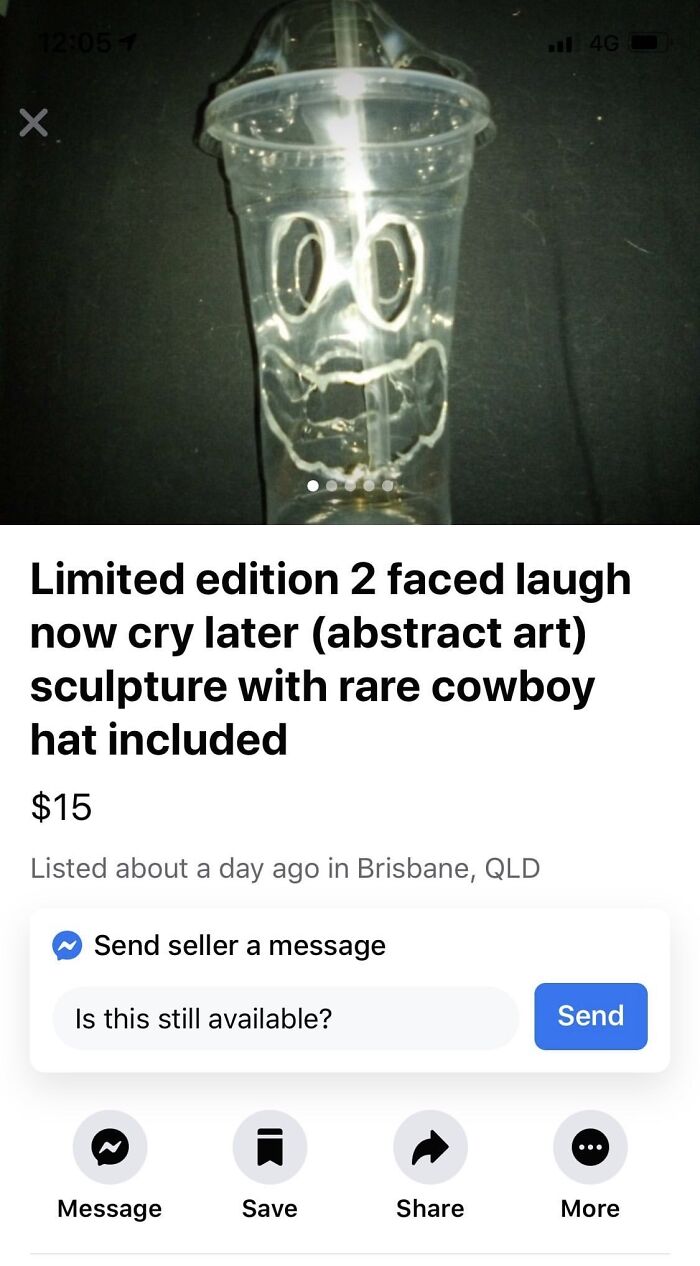
Task: Close the marketplace listing
Action: [33, 123]
